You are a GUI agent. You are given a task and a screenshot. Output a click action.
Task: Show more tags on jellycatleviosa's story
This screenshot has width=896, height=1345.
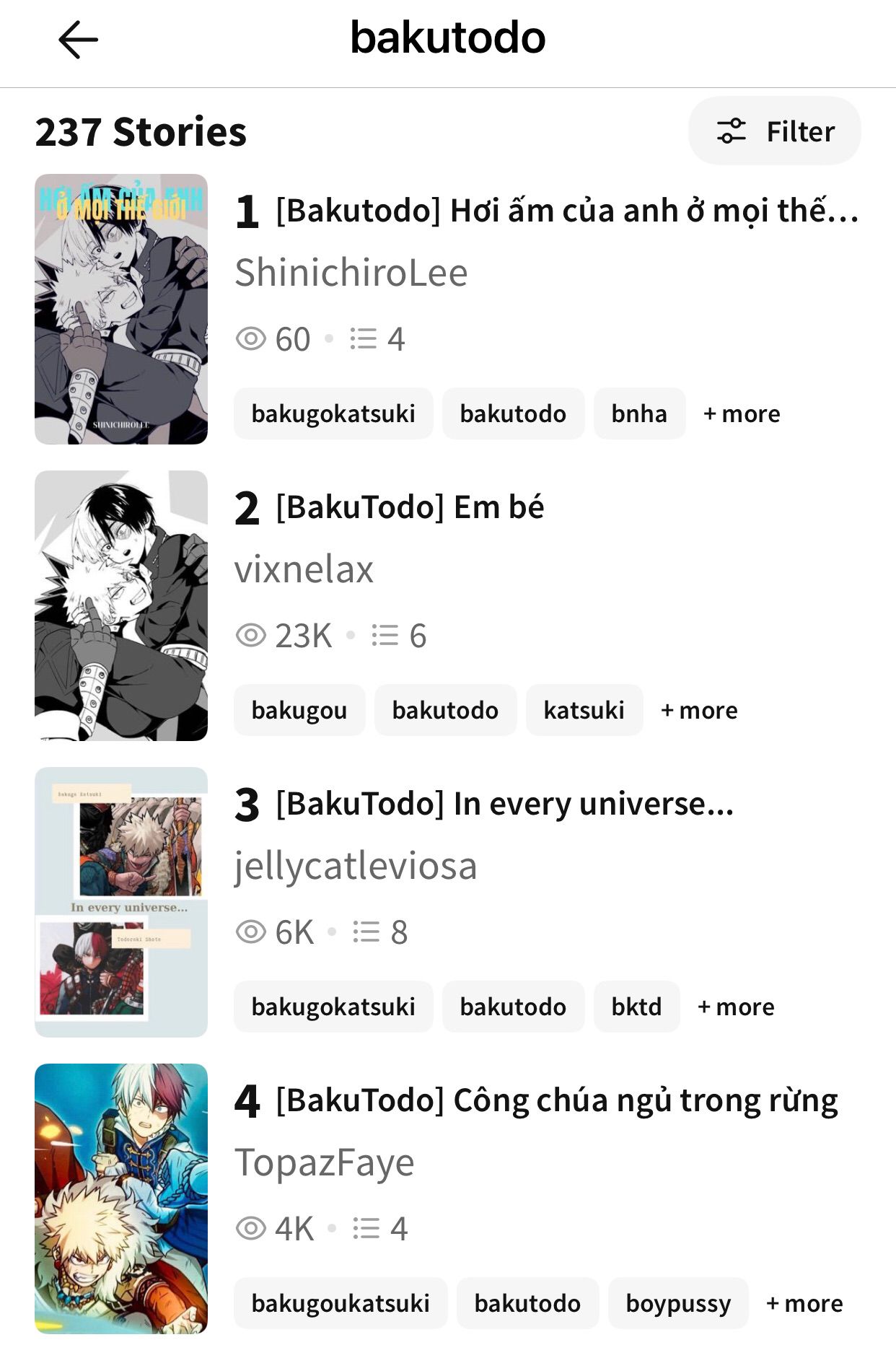(x=736, y=1007)
